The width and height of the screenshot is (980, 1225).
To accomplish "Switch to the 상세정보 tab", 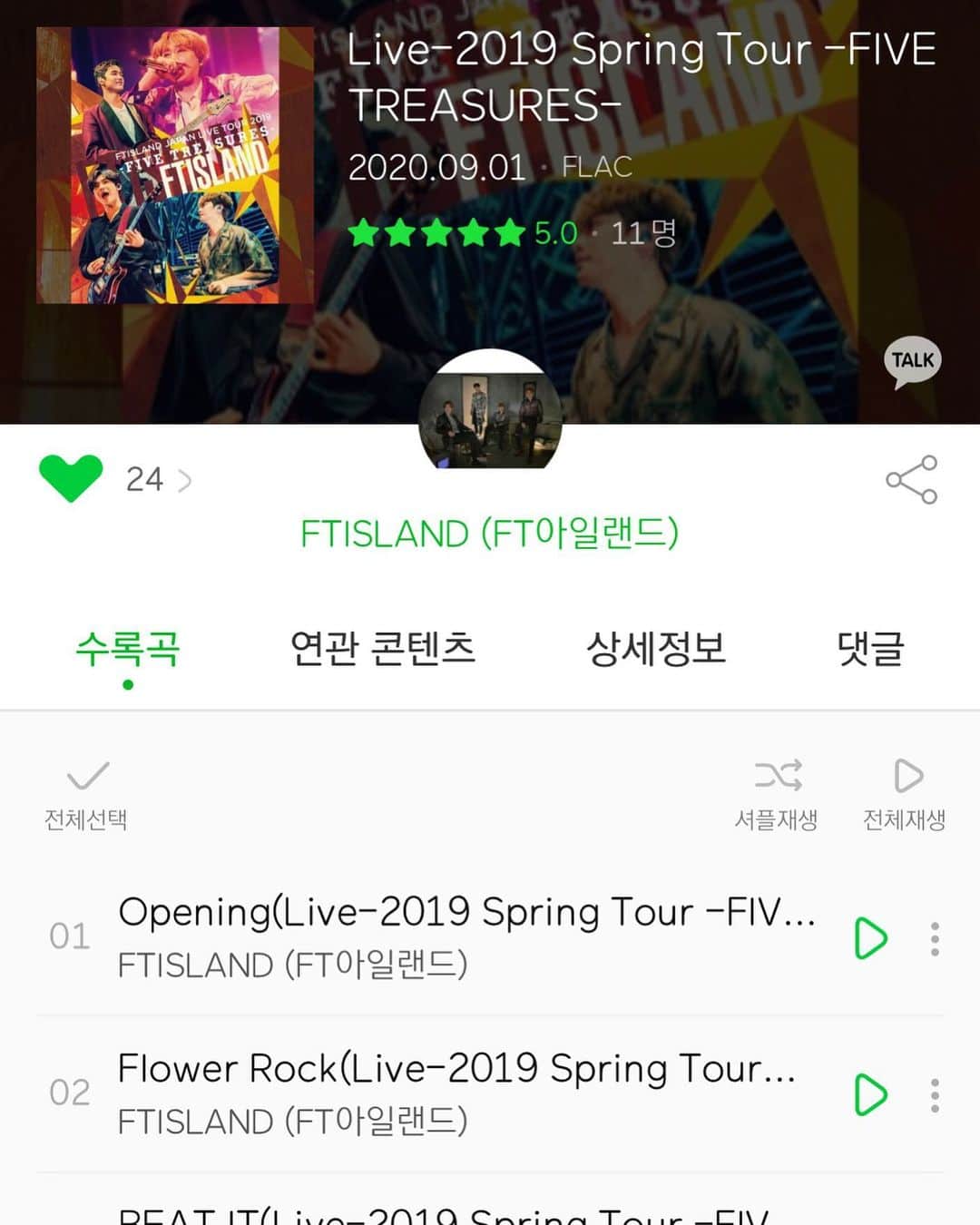I will pos(656,649).
